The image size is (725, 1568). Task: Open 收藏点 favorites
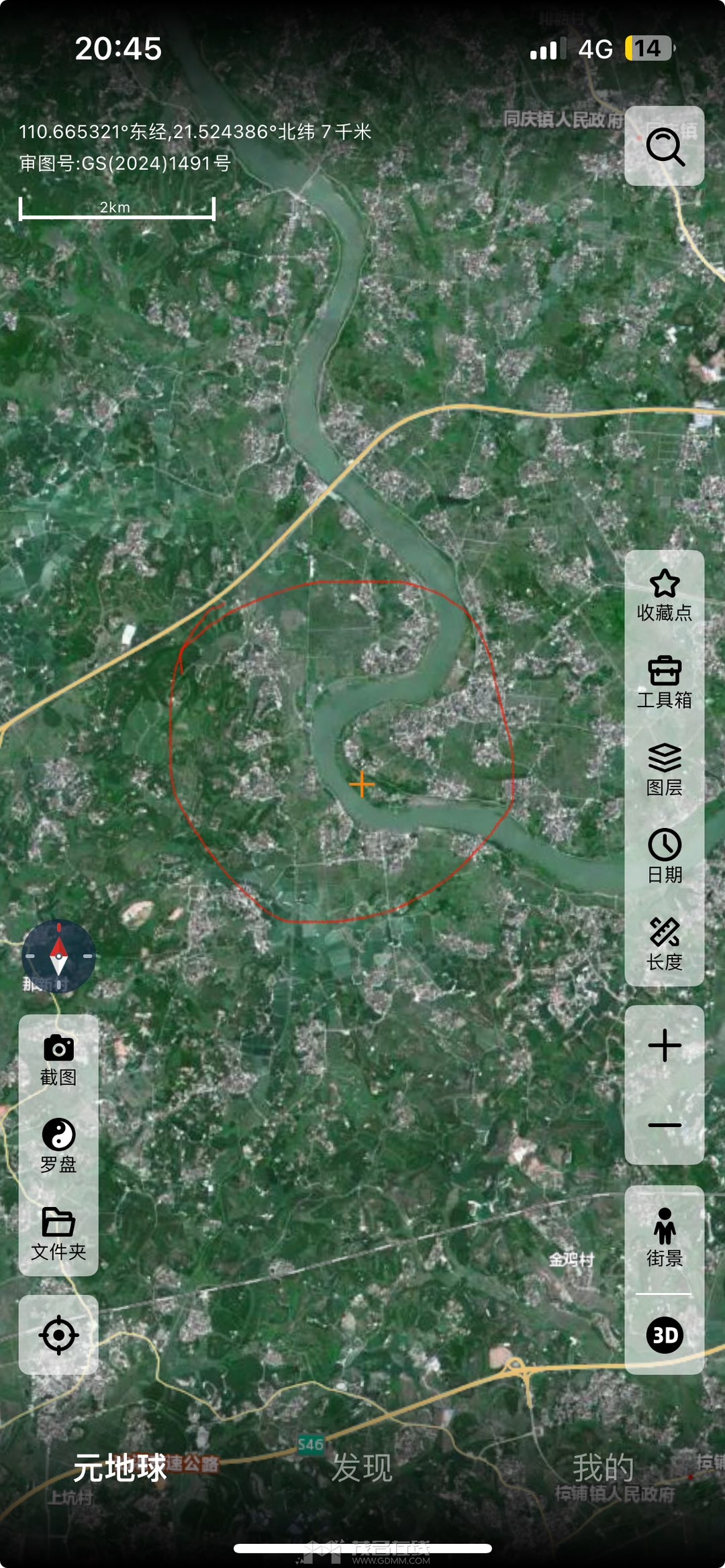[664, 595]
